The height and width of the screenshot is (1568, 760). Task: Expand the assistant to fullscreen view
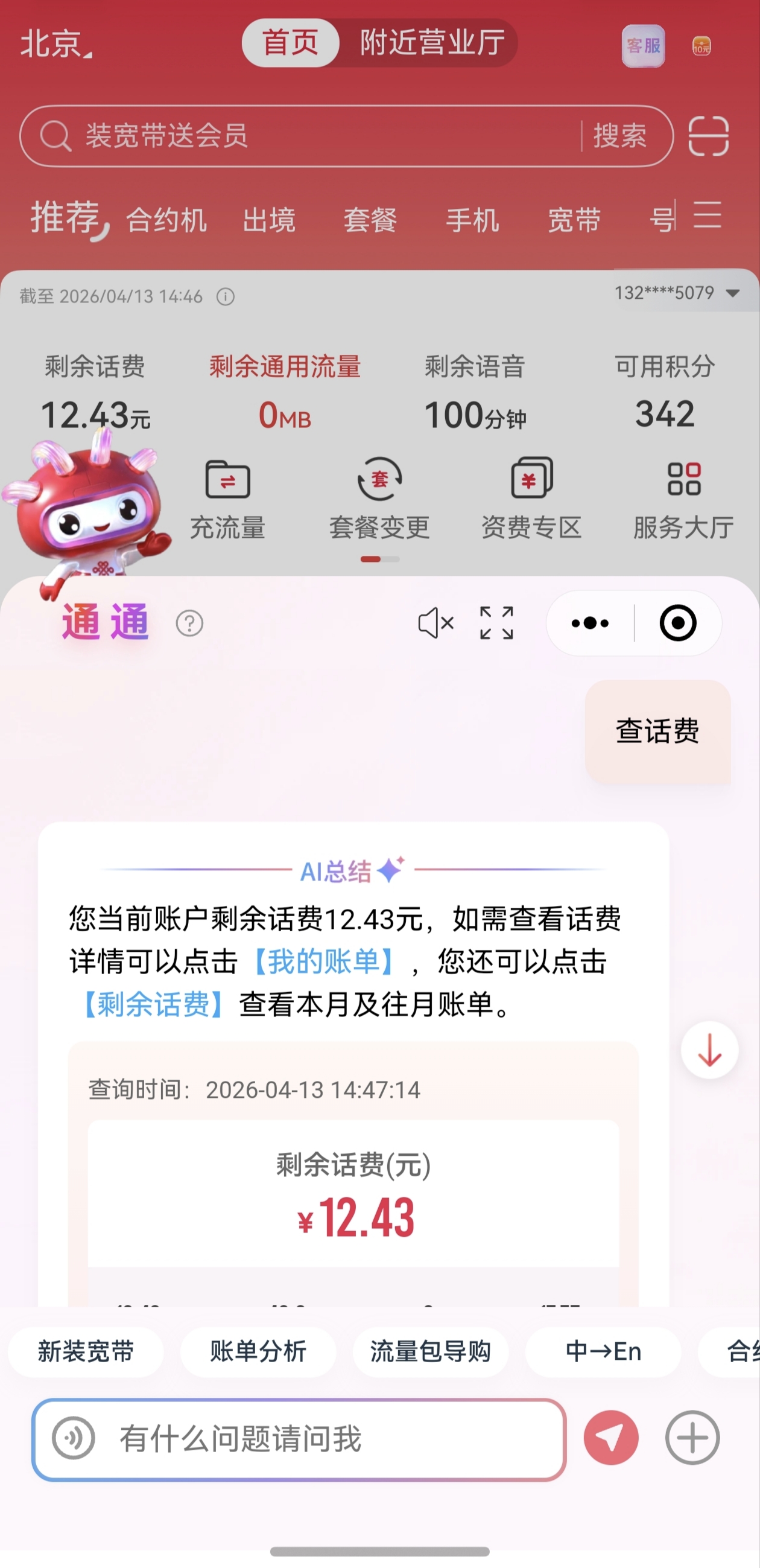(x=496, y=622)
